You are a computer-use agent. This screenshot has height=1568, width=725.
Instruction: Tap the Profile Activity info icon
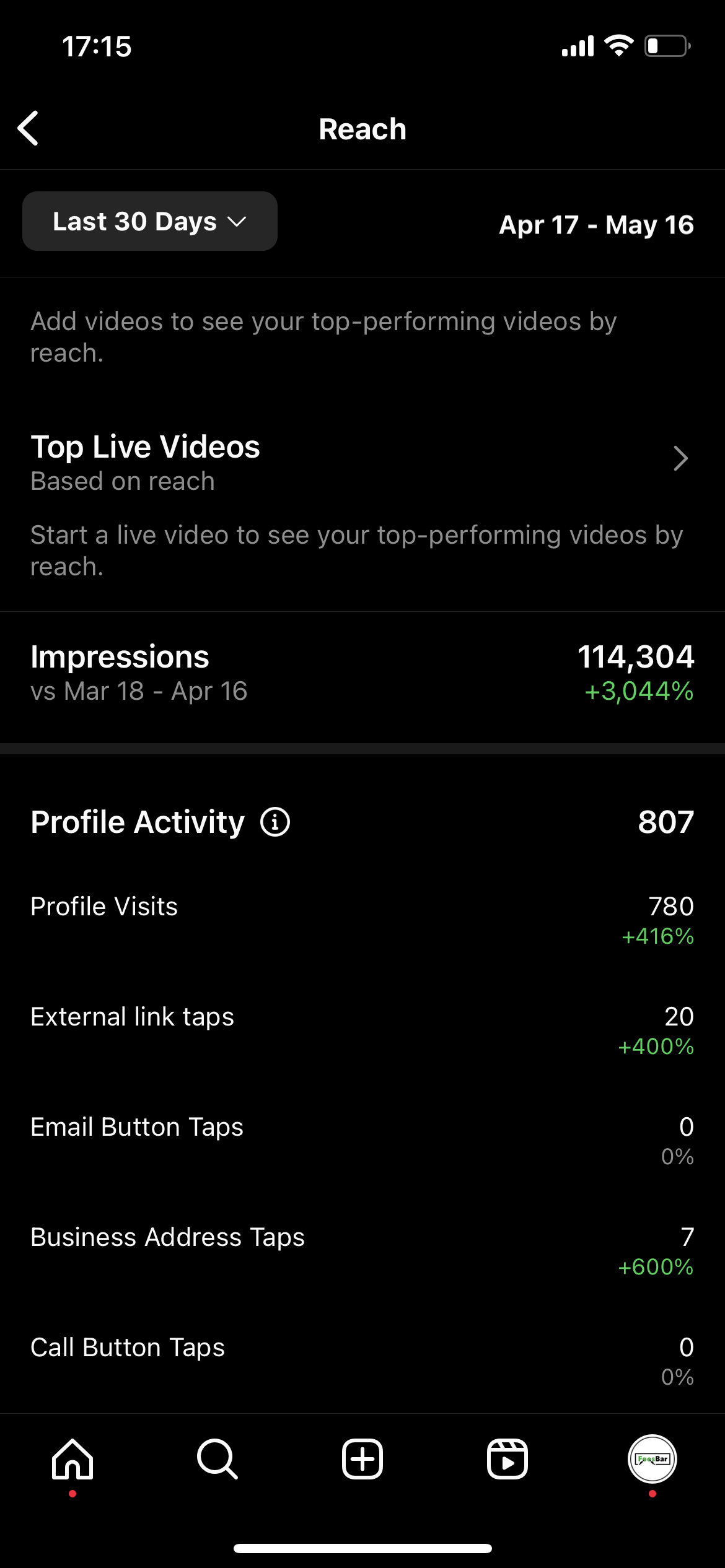(275, 822)
